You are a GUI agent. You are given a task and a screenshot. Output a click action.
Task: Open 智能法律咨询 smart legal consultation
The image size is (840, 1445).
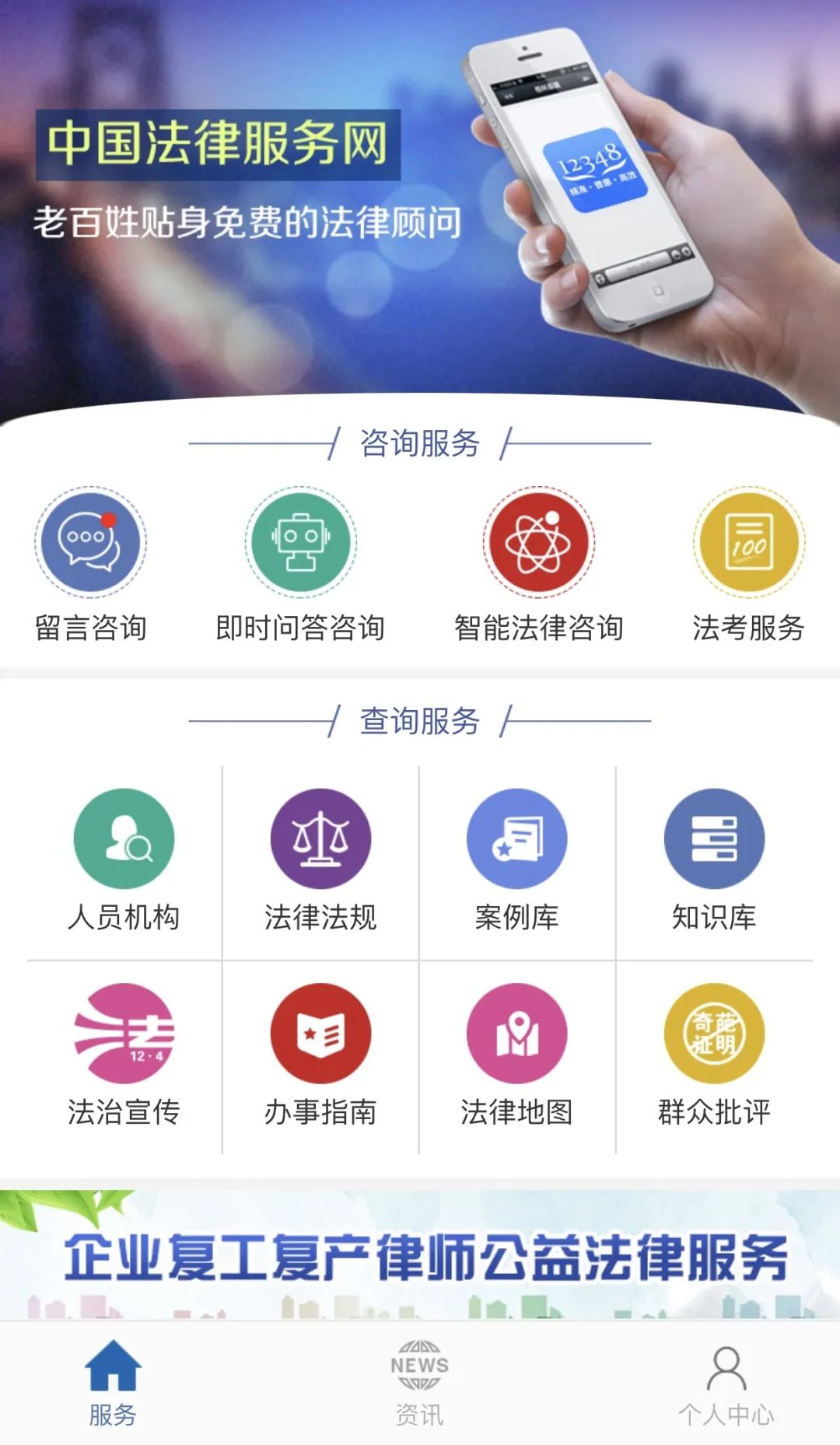pyautogui.click(x=539, y=543)
